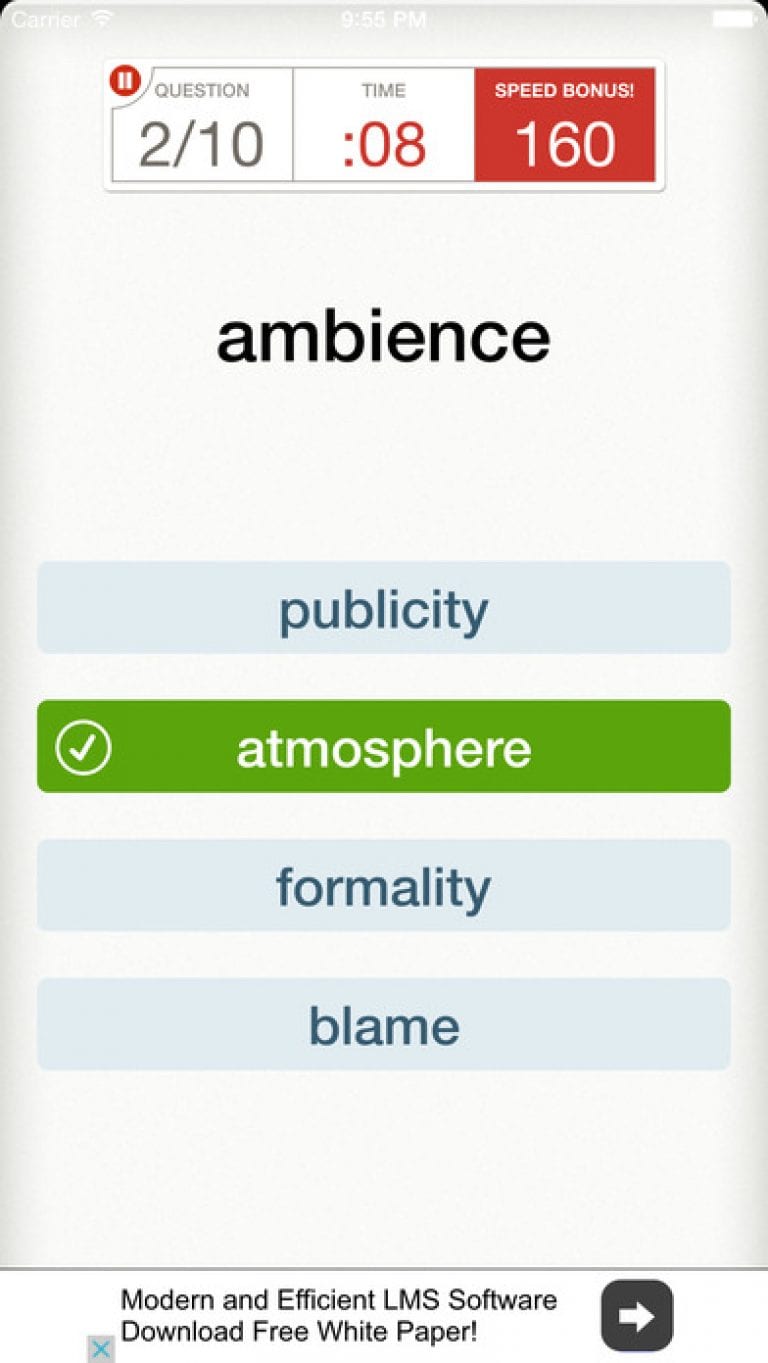The image size is (768, 1363).
Task: Select the answer publicity
Action: pos(384,607)
